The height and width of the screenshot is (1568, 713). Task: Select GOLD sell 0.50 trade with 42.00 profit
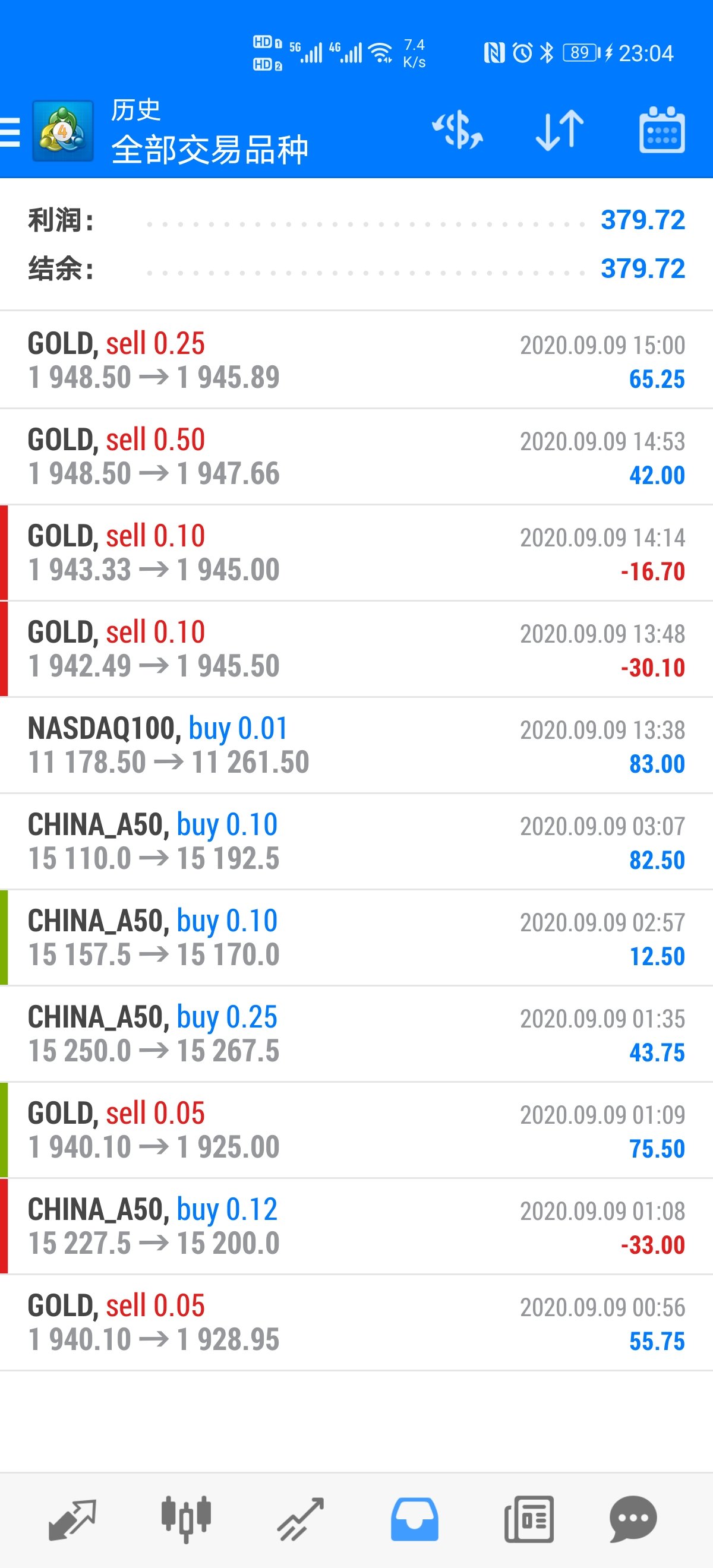point(356,457)
